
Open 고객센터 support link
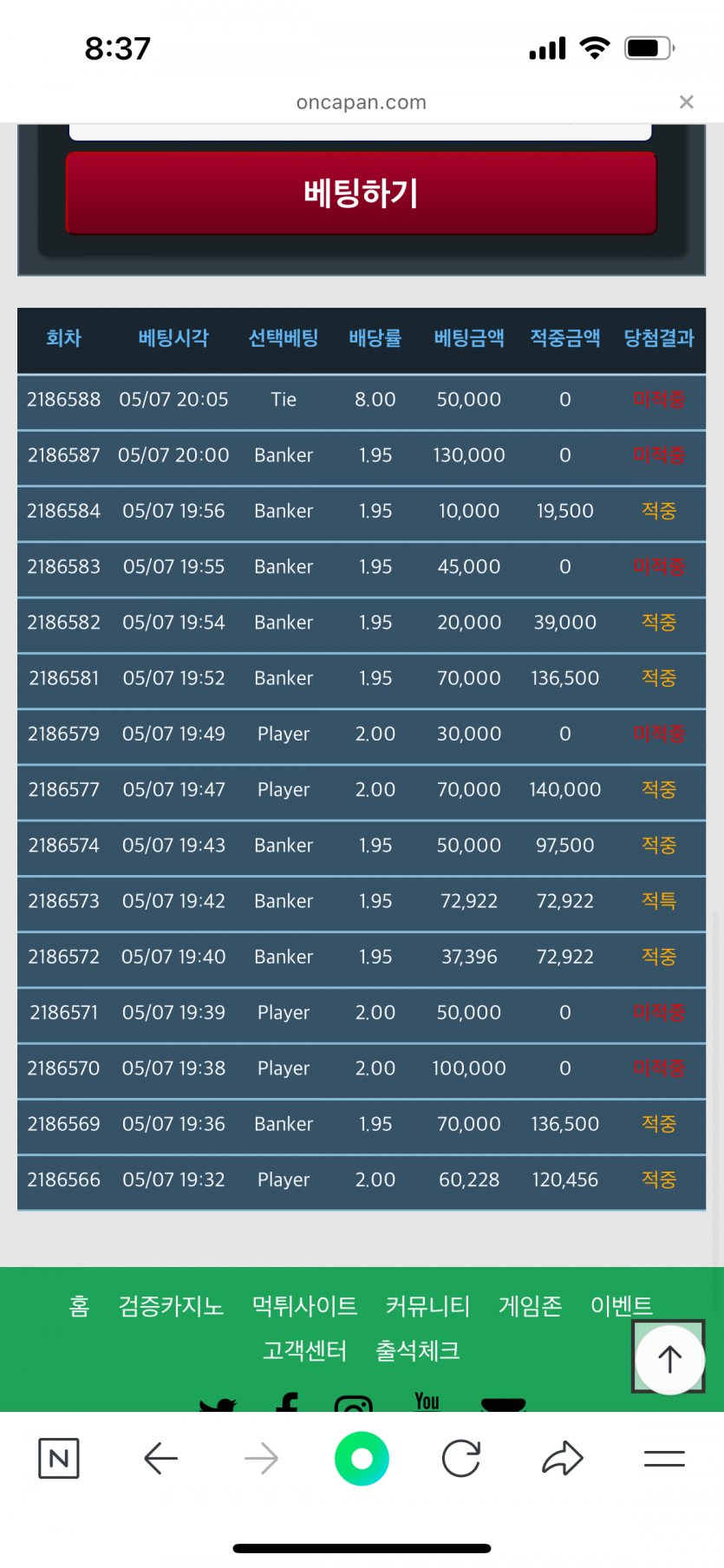coord(304,1350)
